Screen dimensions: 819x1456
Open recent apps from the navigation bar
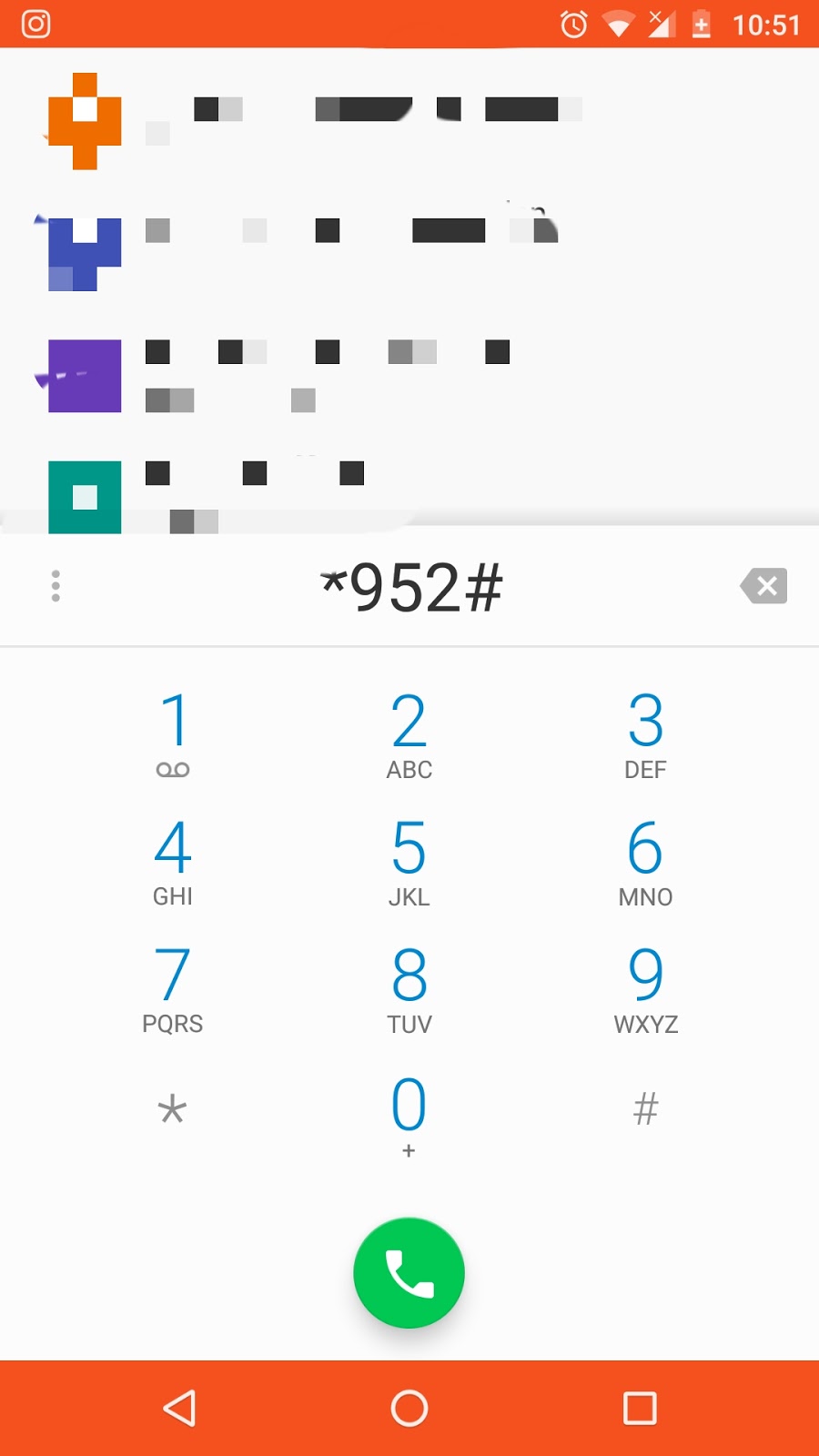tap(640, 1408)
